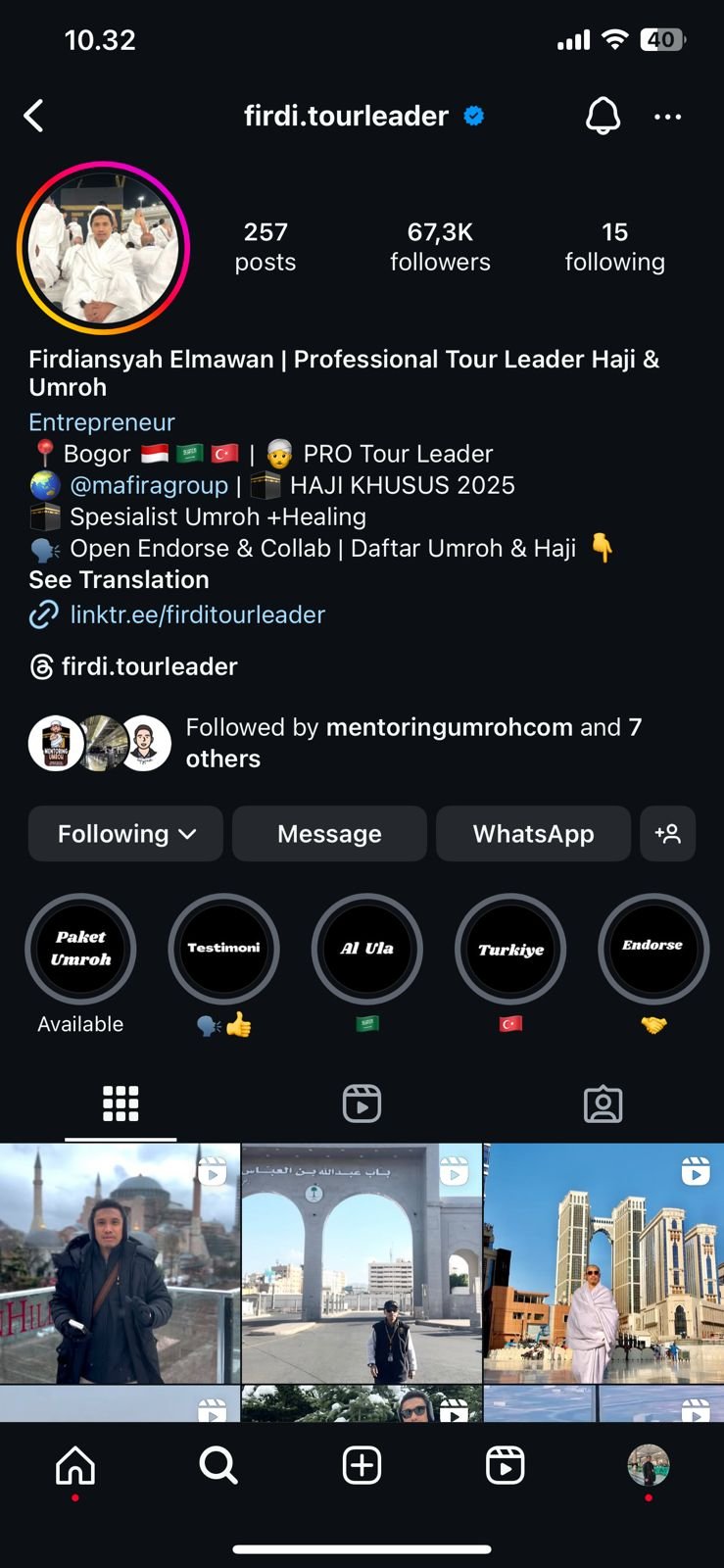724x1568 pixels.
Task: Open the @mafiragroup mention in bio
Action: 149,485
